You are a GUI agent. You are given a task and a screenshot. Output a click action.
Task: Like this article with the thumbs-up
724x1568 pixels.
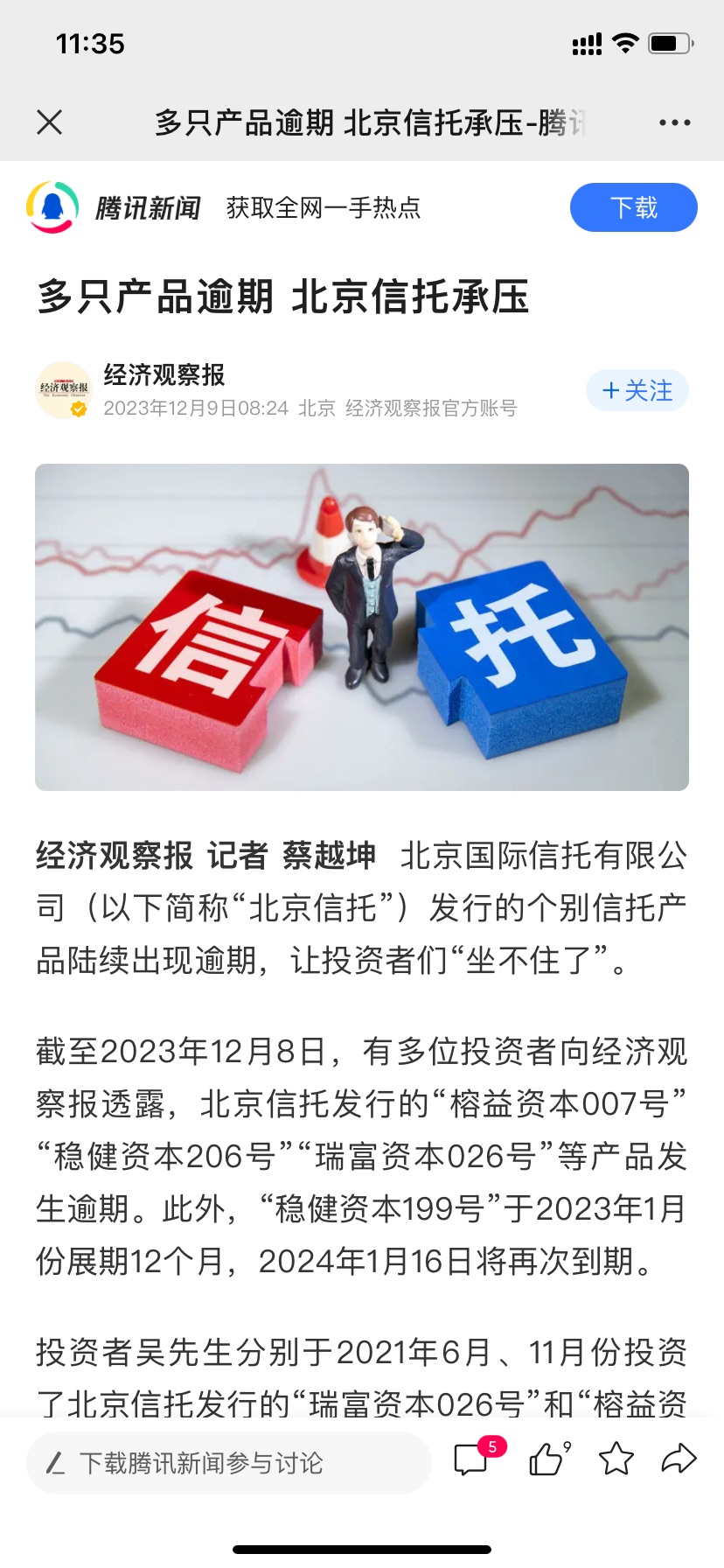click(547, 1459)
